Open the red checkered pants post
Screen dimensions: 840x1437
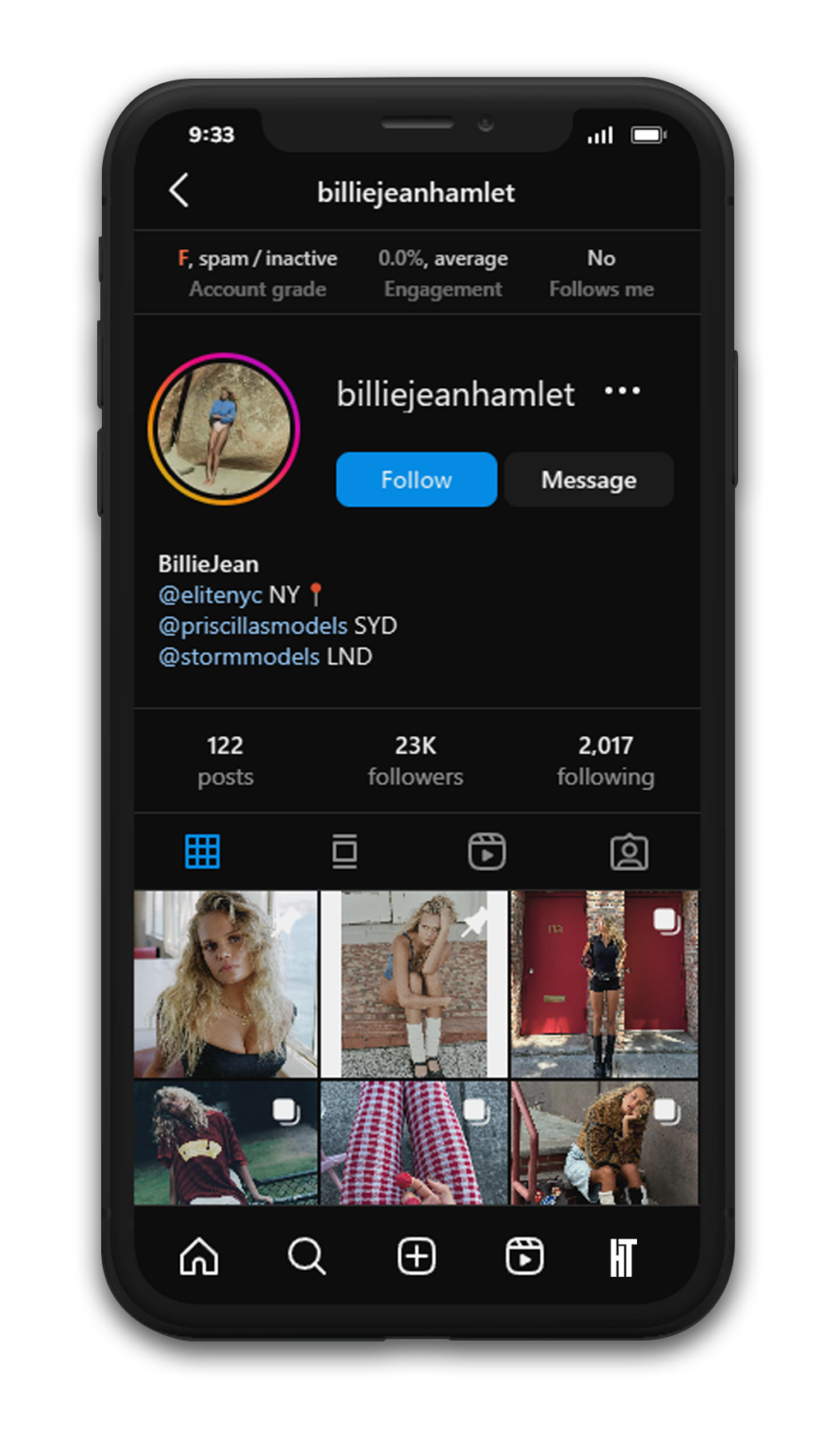414,1142
